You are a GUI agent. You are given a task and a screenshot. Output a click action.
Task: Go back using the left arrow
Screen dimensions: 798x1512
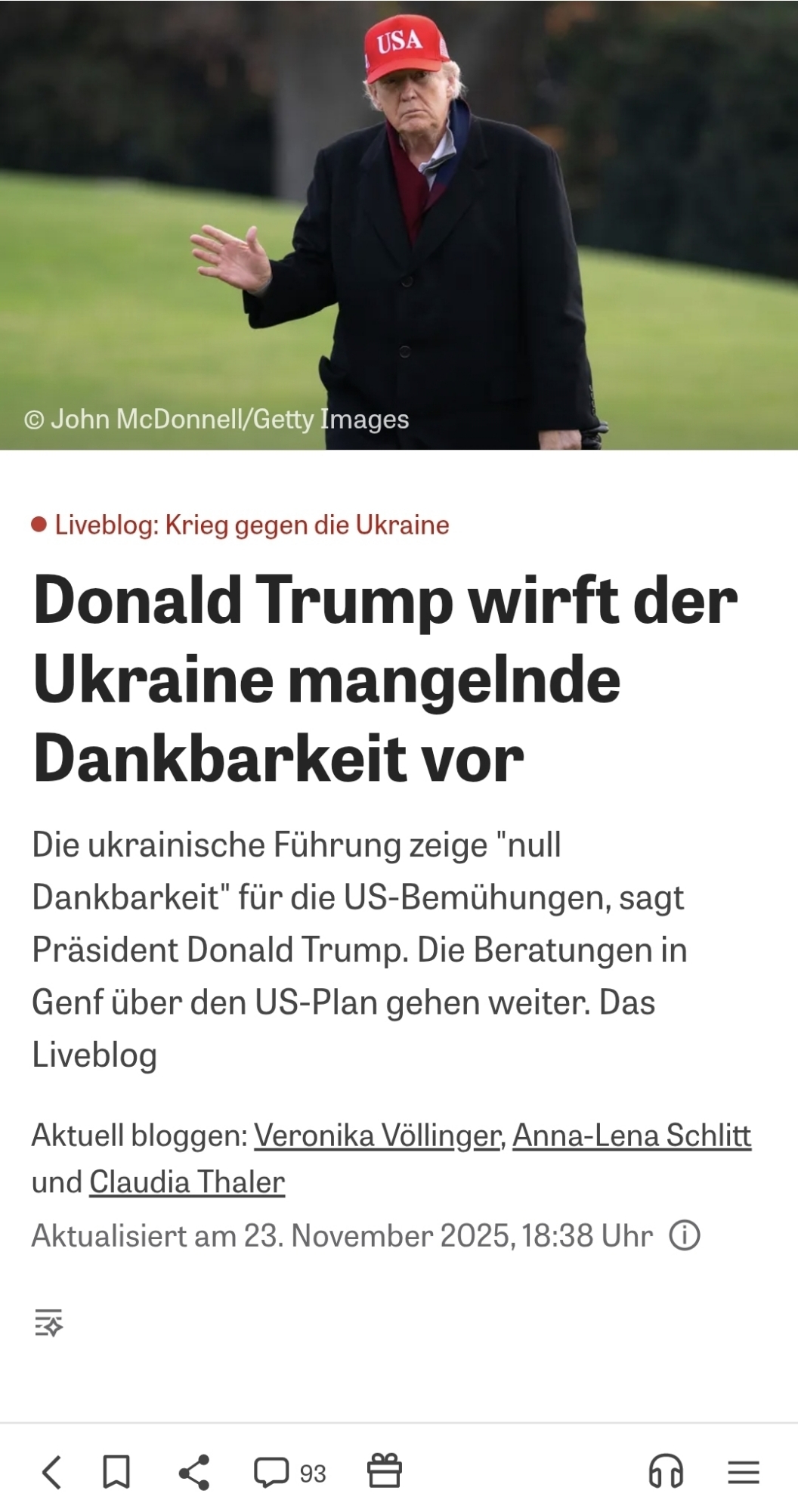(x=51, y=1472)
